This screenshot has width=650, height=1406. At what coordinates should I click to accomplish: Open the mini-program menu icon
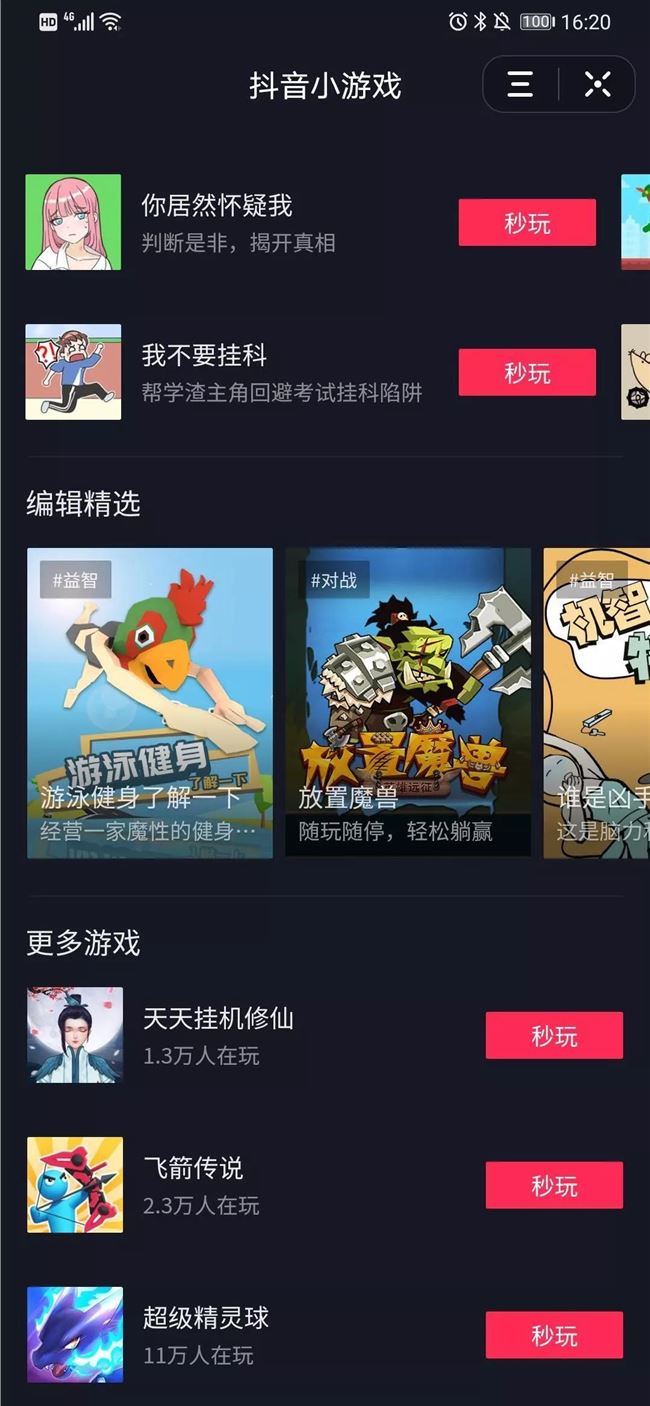(x=520, y=84)
